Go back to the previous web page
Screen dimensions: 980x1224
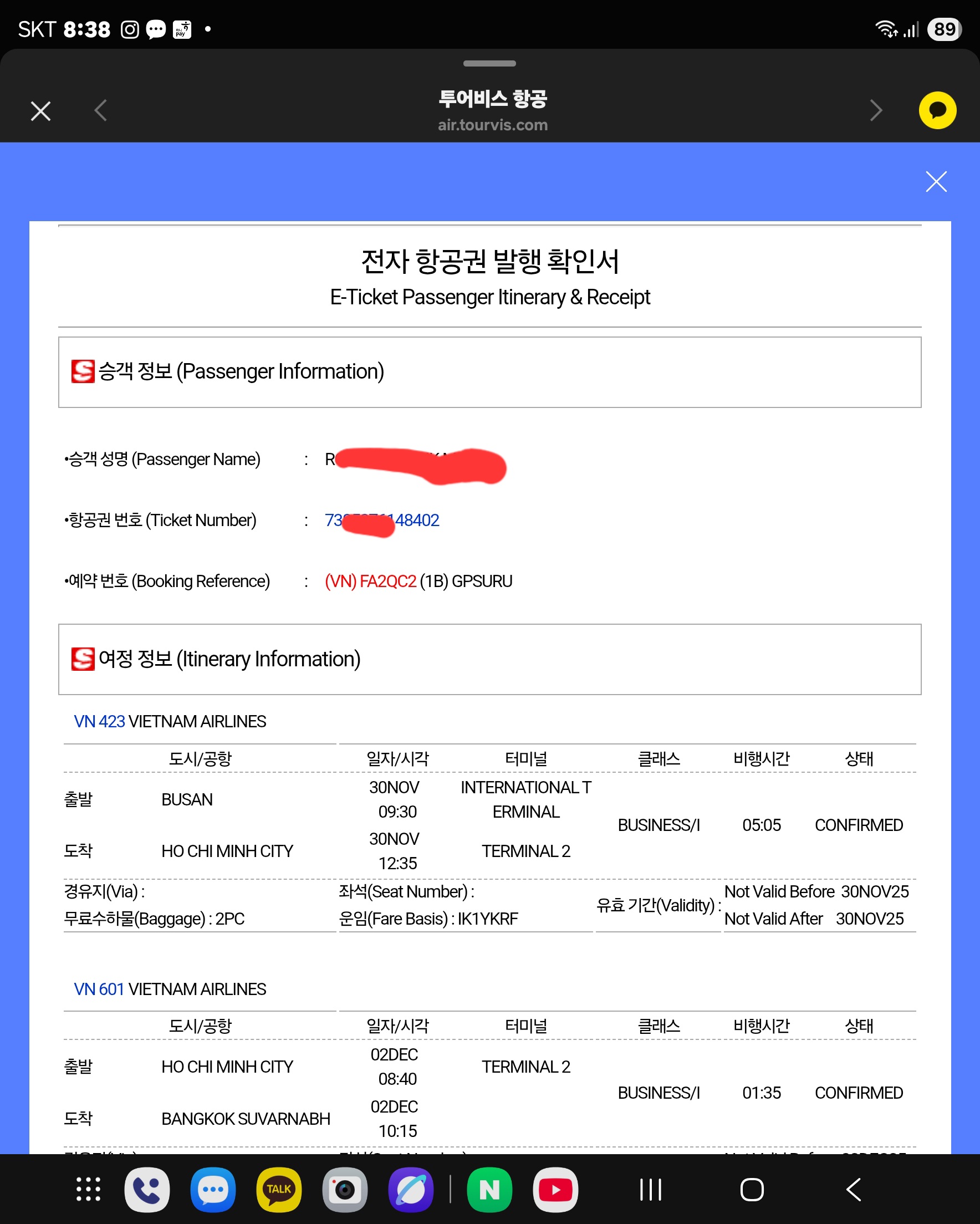[100, 111]
